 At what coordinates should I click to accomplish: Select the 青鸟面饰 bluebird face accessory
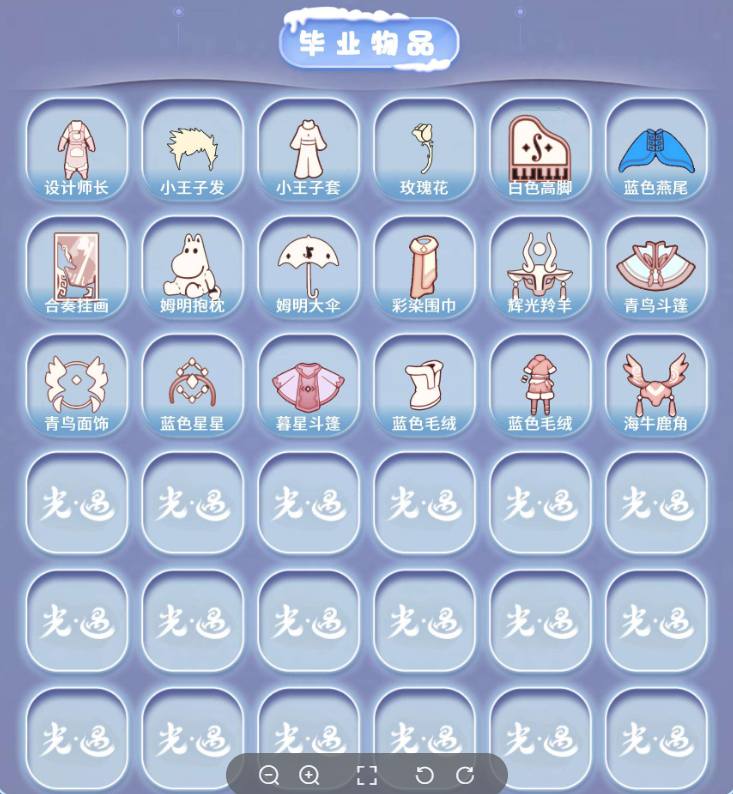point(76,384)
